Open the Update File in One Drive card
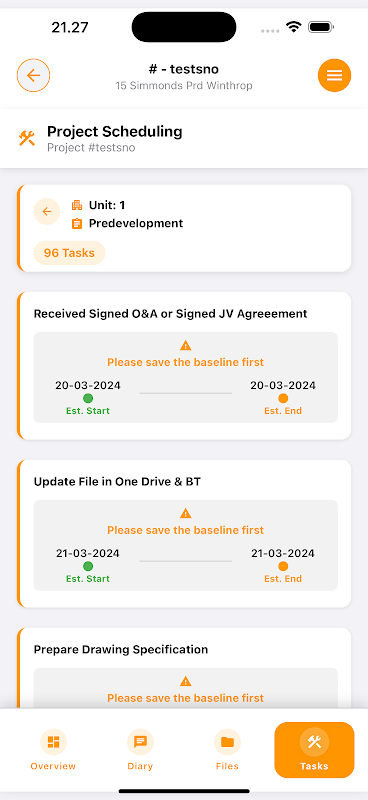Screen dimensions: 368x800 pyautogui.click(x=184, y=534)
